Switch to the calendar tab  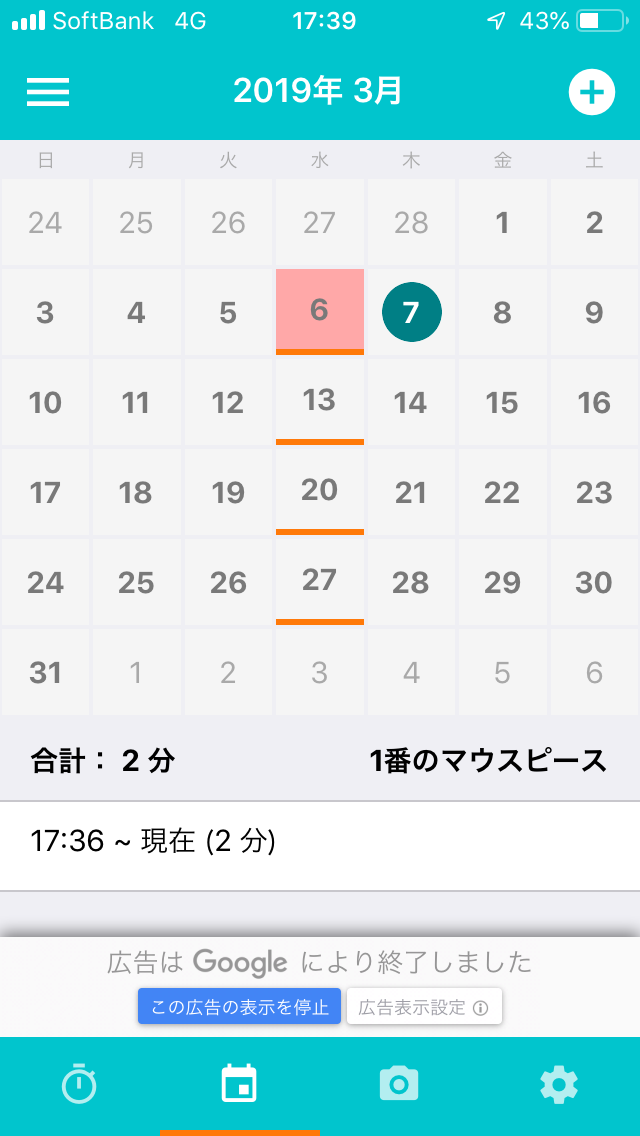(239, 1085)
